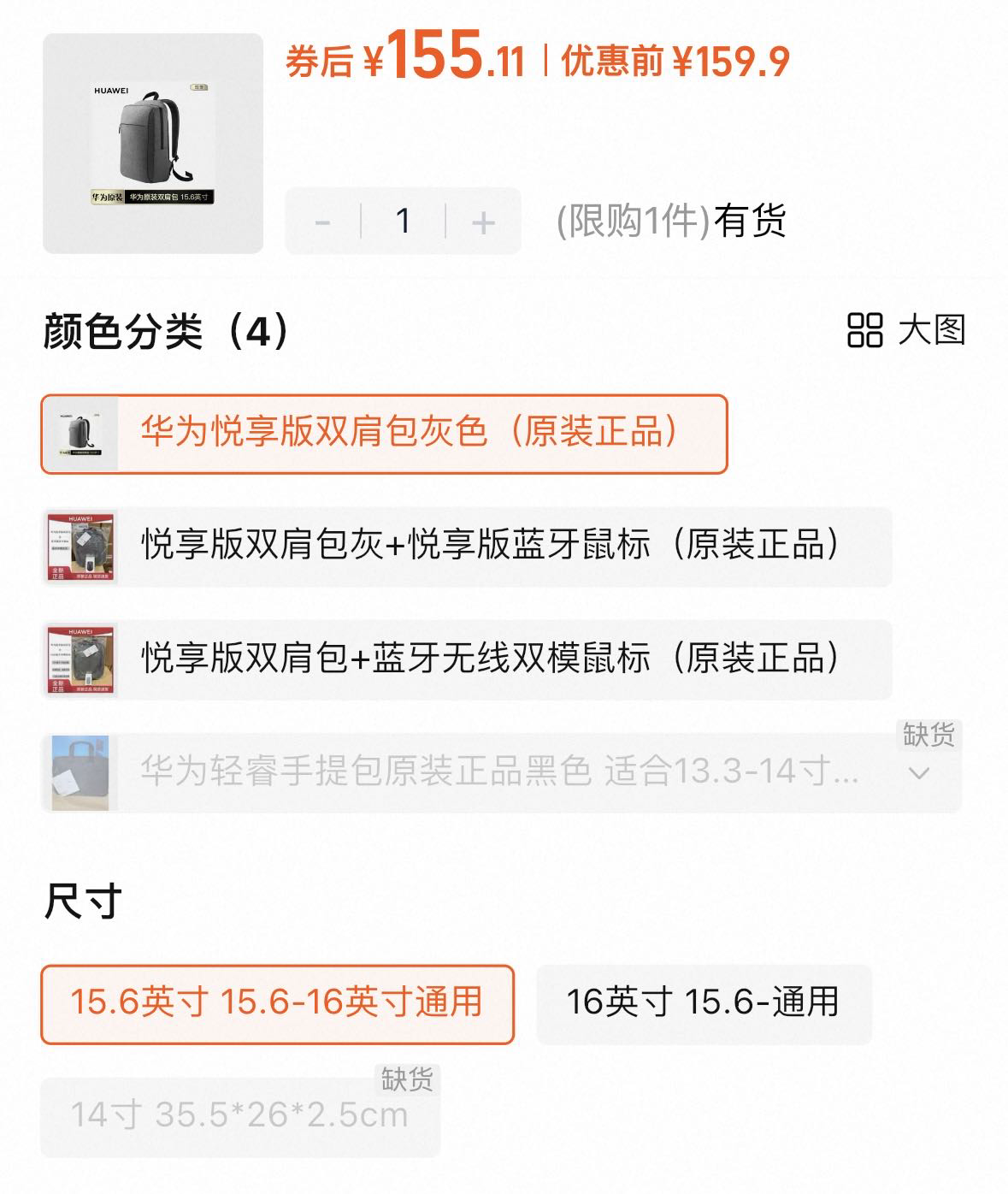Select size 16英寸 15.6-通用

703,1004
